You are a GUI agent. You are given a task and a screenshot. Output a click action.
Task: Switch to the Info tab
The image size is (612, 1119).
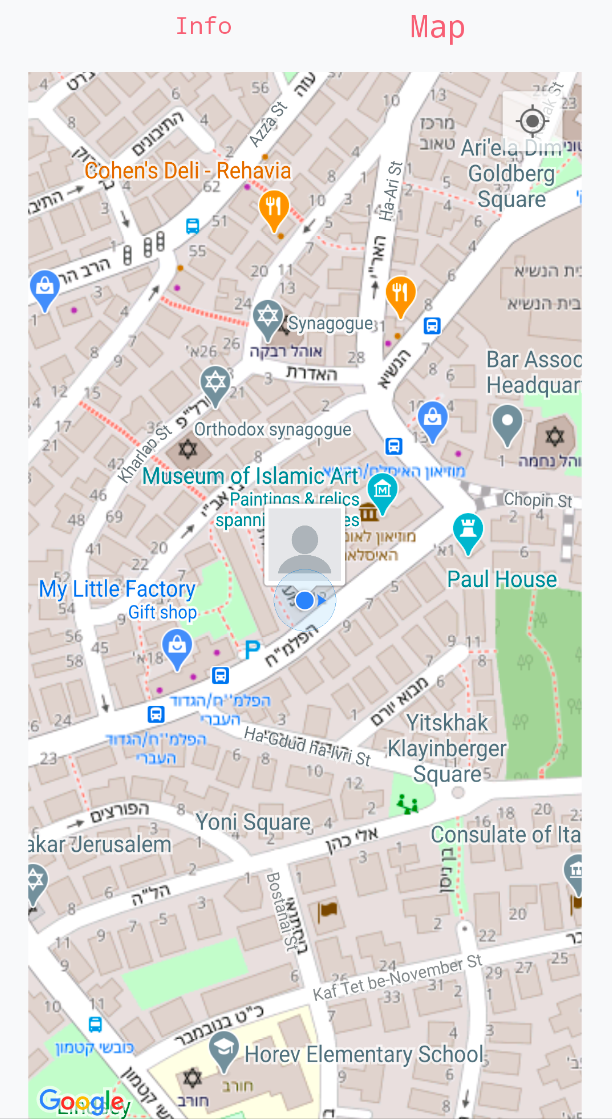[x=203, y=26]
